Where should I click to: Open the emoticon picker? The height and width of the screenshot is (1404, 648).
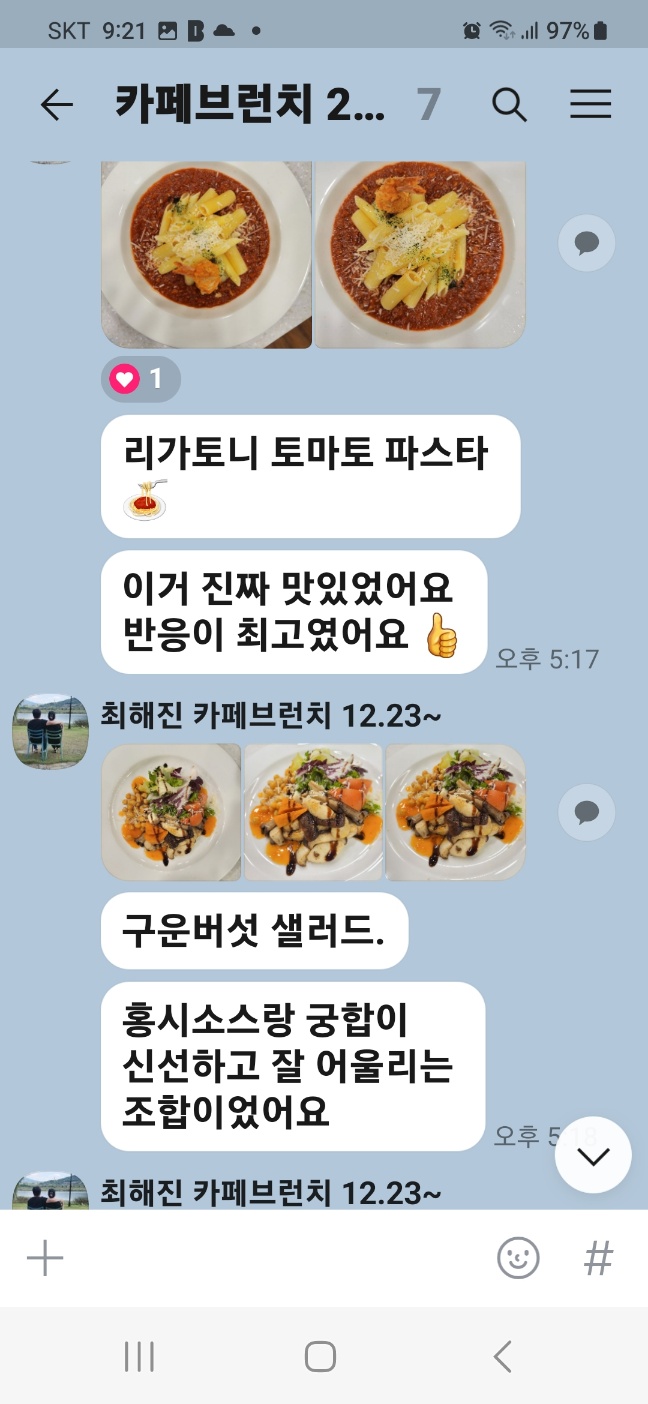click(518, 1258)
